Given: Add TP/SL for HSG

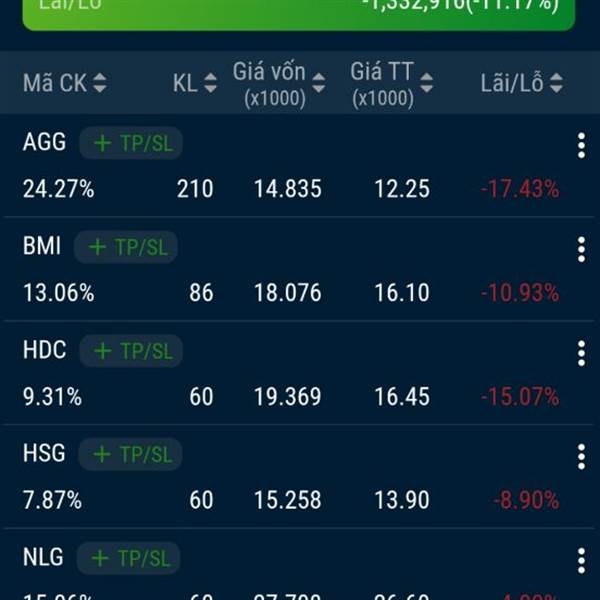Looking at the screenshot, I should point(131,455).
